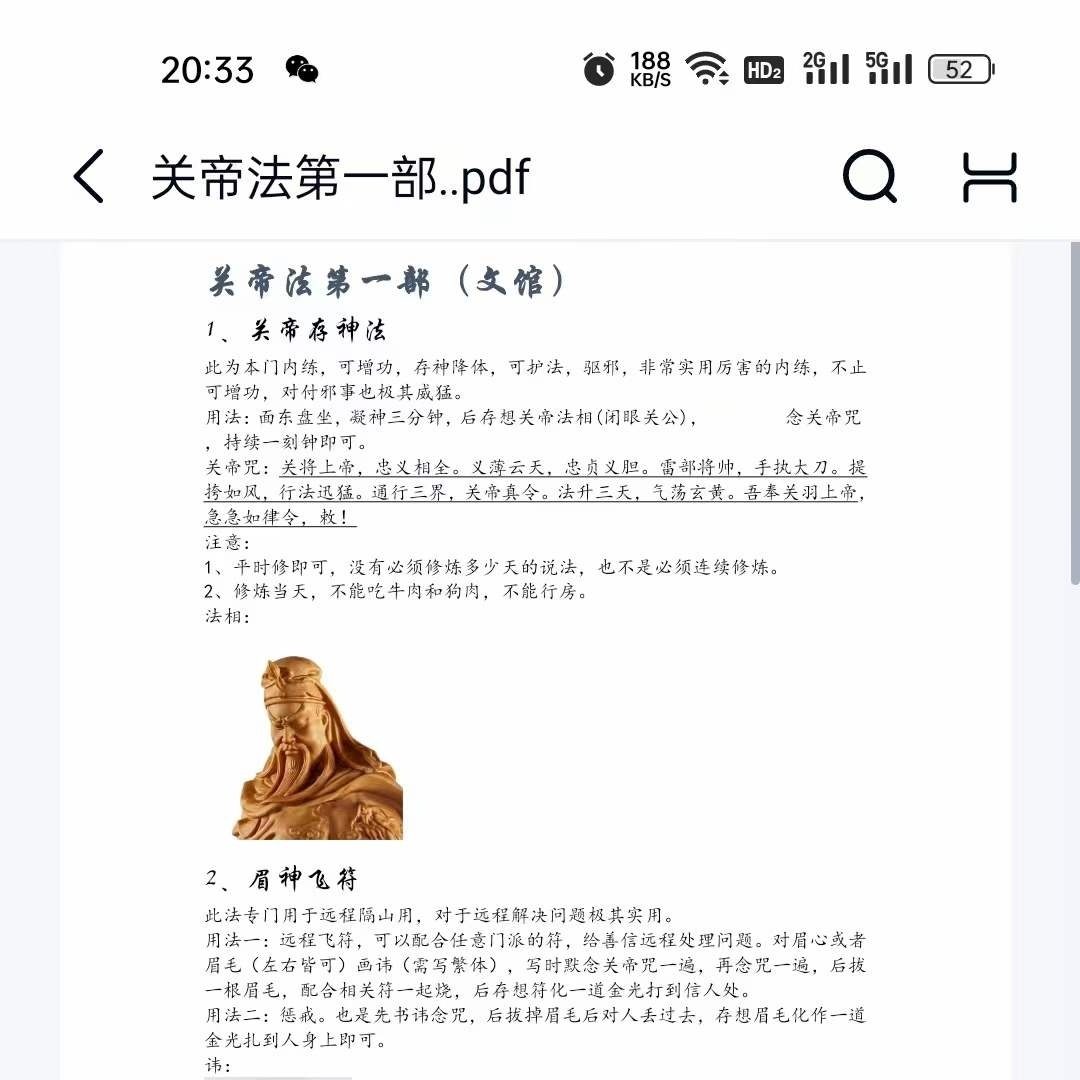Go back from the PDF viewer
1080x1080 pixels.
(89, 177)
